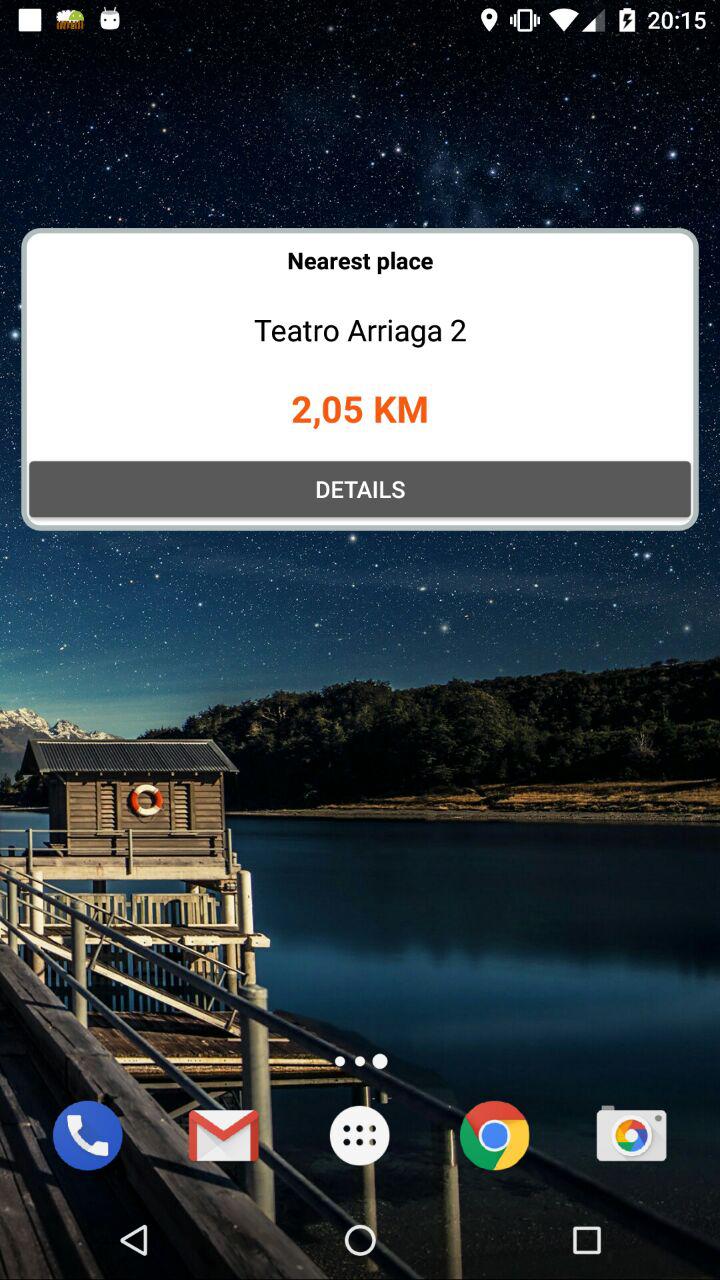Screen dimensions: 720x1280
Task: Launch the Phone dialer app
Action: [88, 1135]
